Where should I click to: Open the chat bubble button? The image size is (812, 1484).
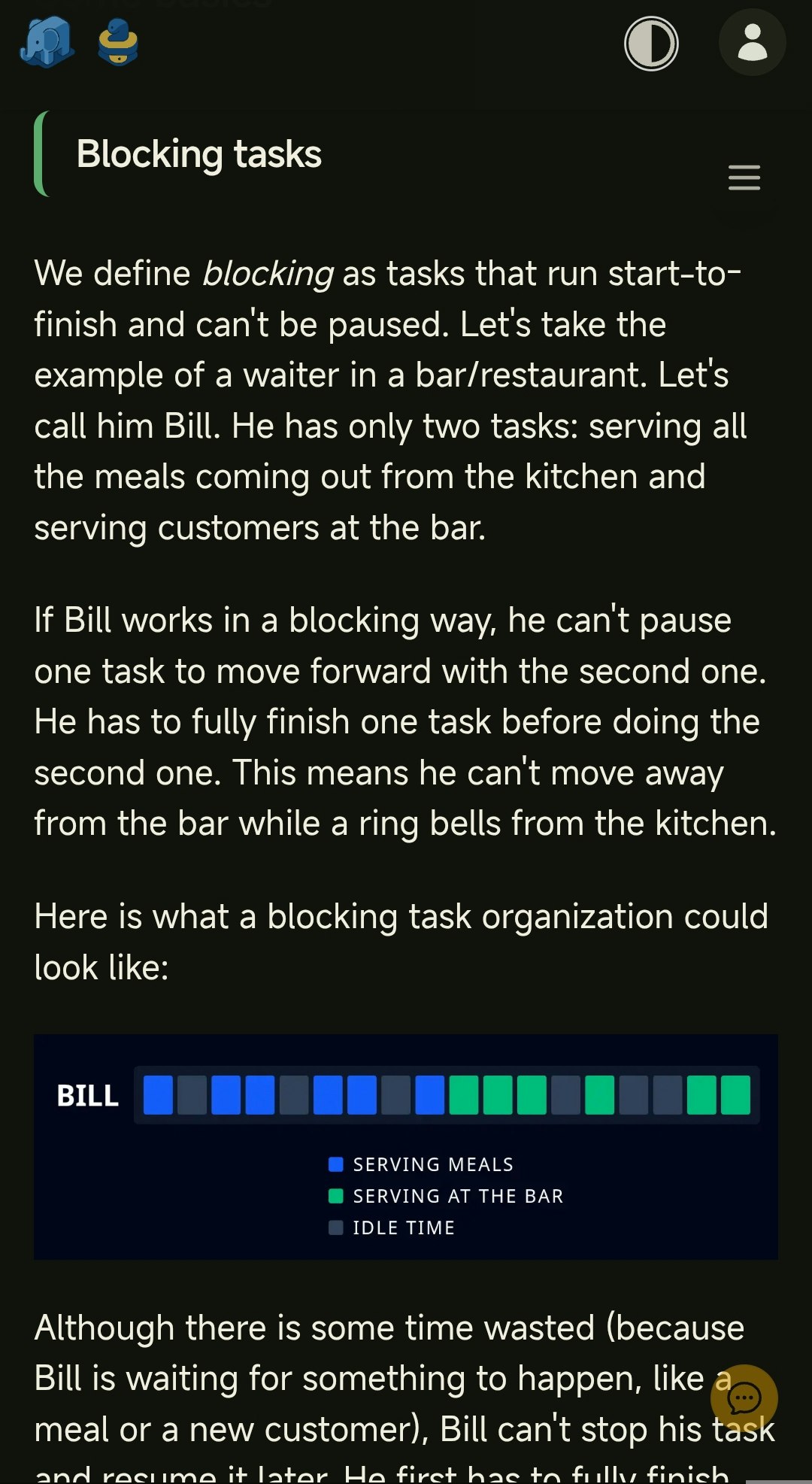click(744, 1398)
